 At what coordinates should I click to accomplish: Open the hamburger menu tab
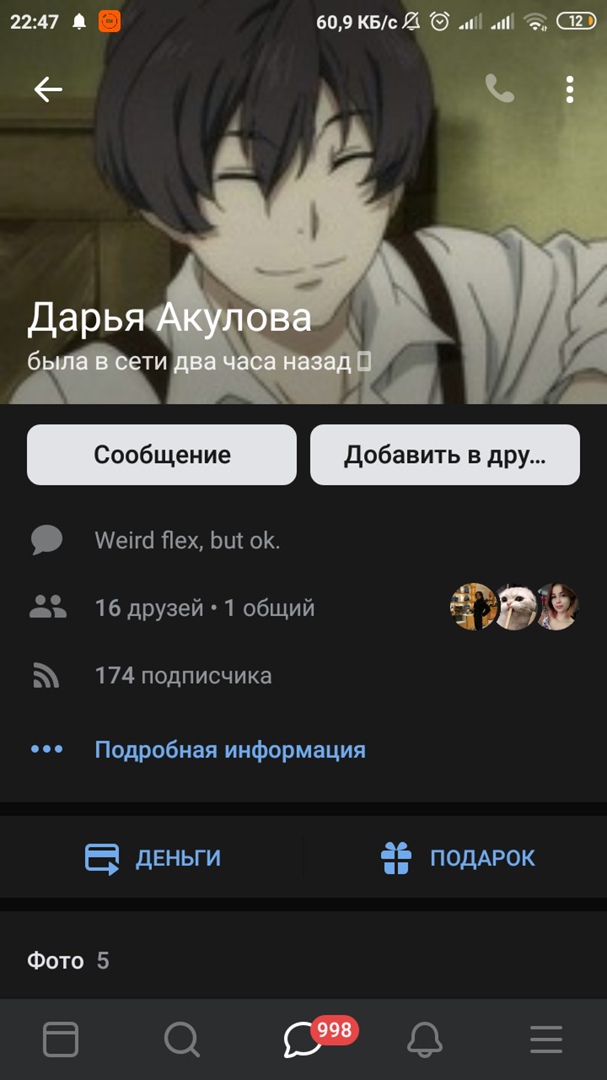tap(546, 1040)
